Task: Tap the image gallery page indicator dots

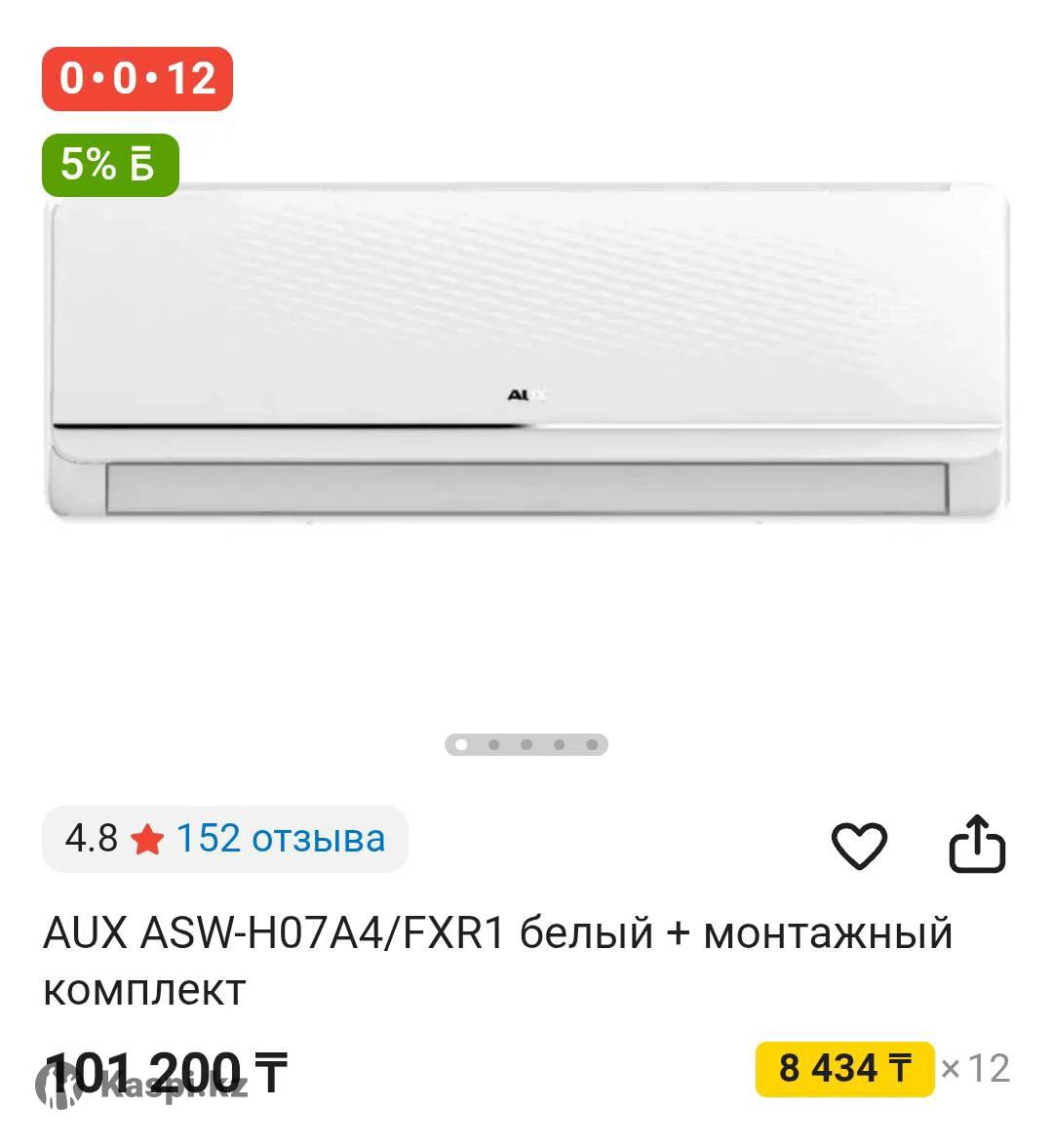Action: 526,745
